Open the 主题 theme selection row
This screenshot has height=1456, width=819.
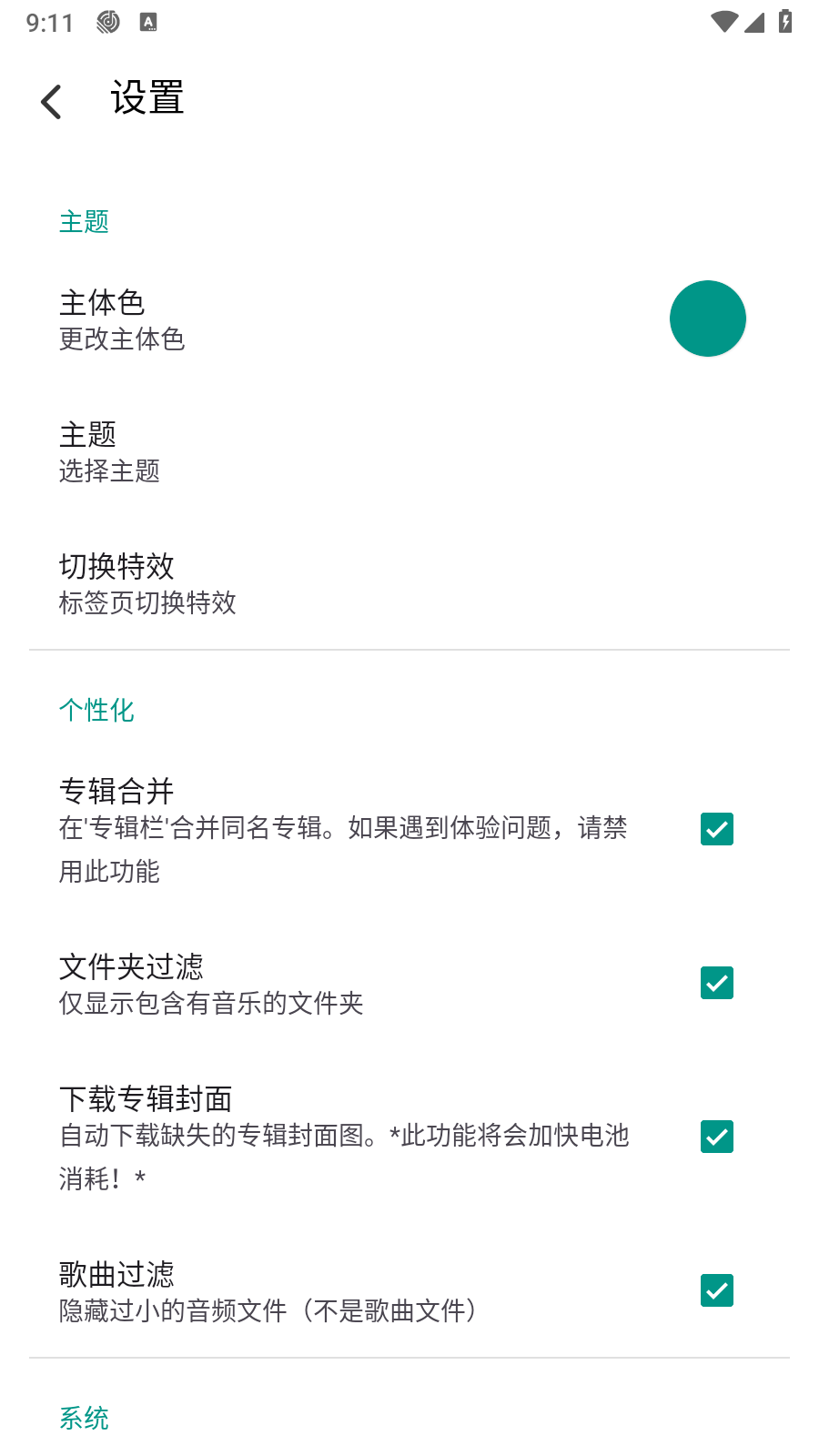364,451
